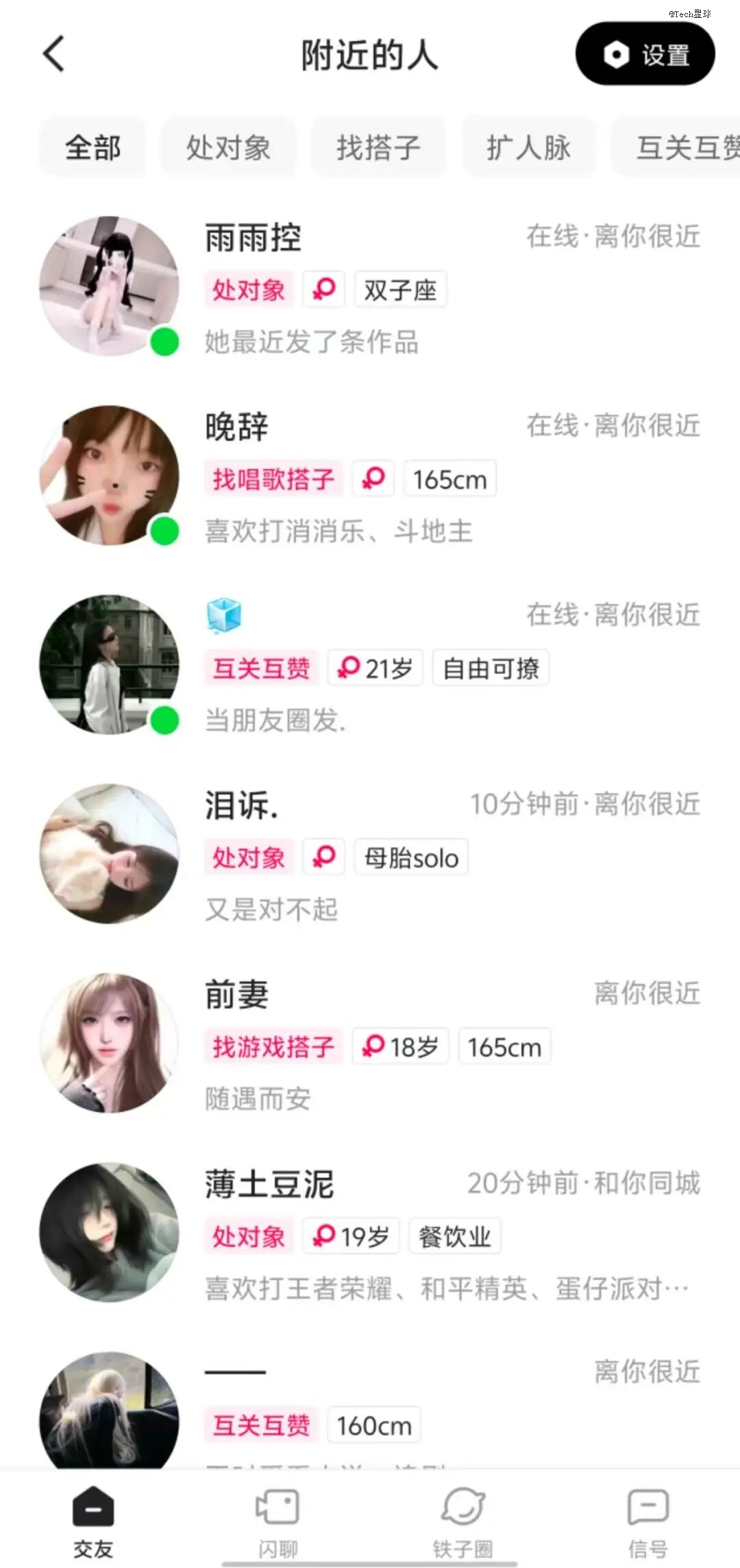
Task: Switch to the 找搭子 filter
Action: pyautogui.click(x=378, y=148)
